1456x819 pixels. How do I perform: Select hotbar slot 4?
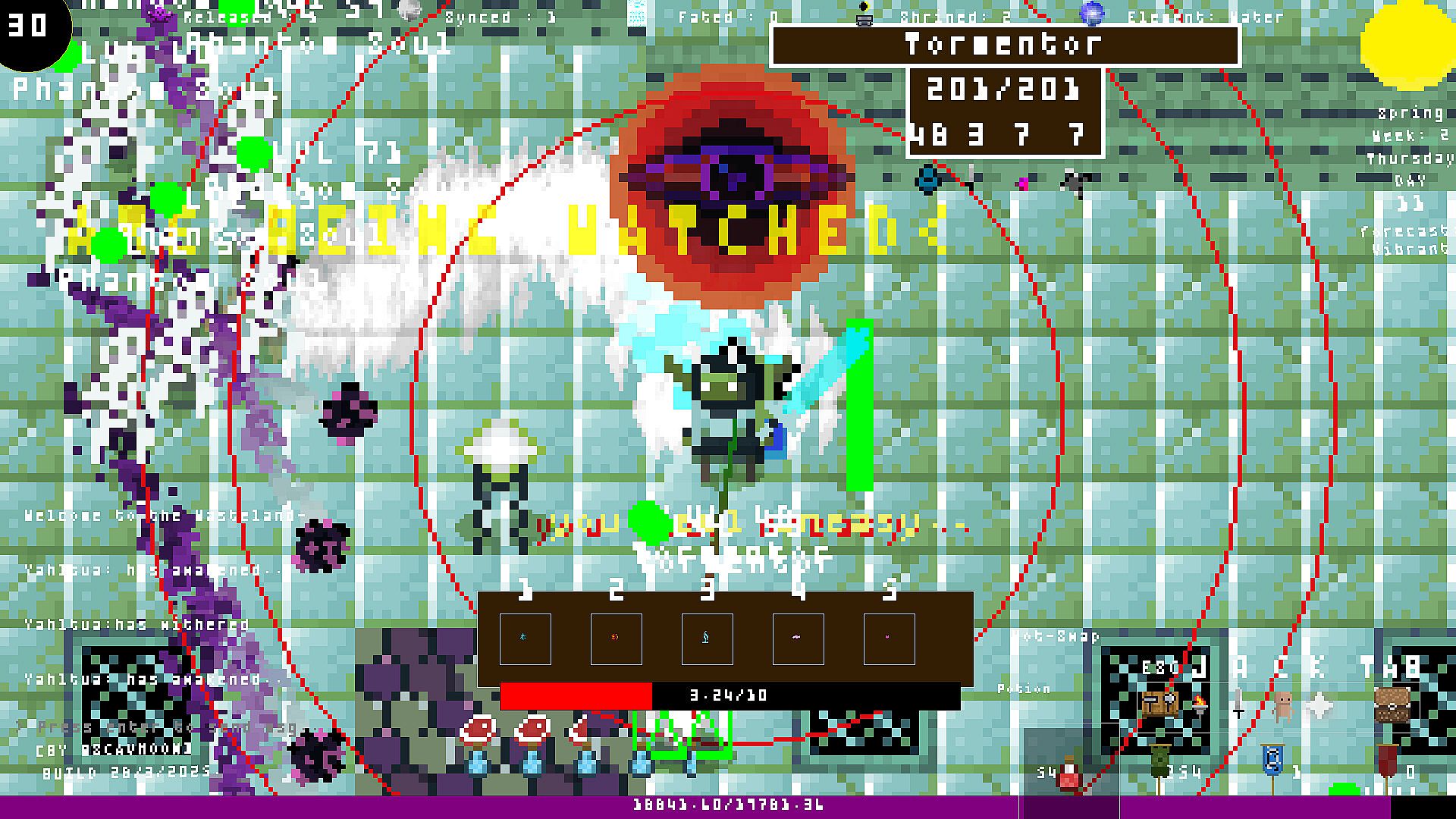[x=799, y=639]
